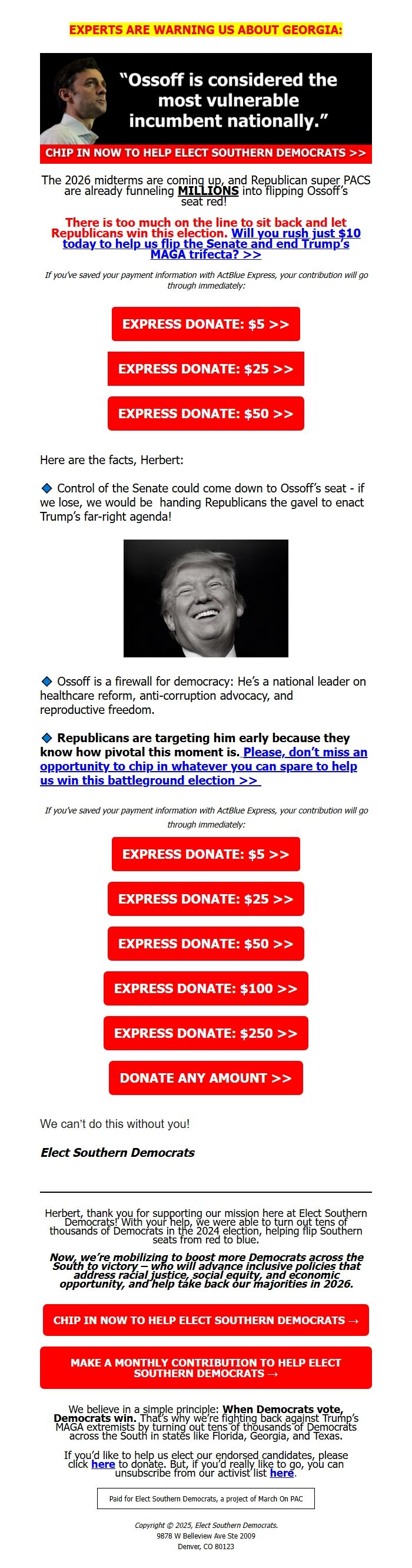Tap red 'Chip in now' arrow button
The width and height of the screenshot is (412, 1568).
[x=205, y=1320]
